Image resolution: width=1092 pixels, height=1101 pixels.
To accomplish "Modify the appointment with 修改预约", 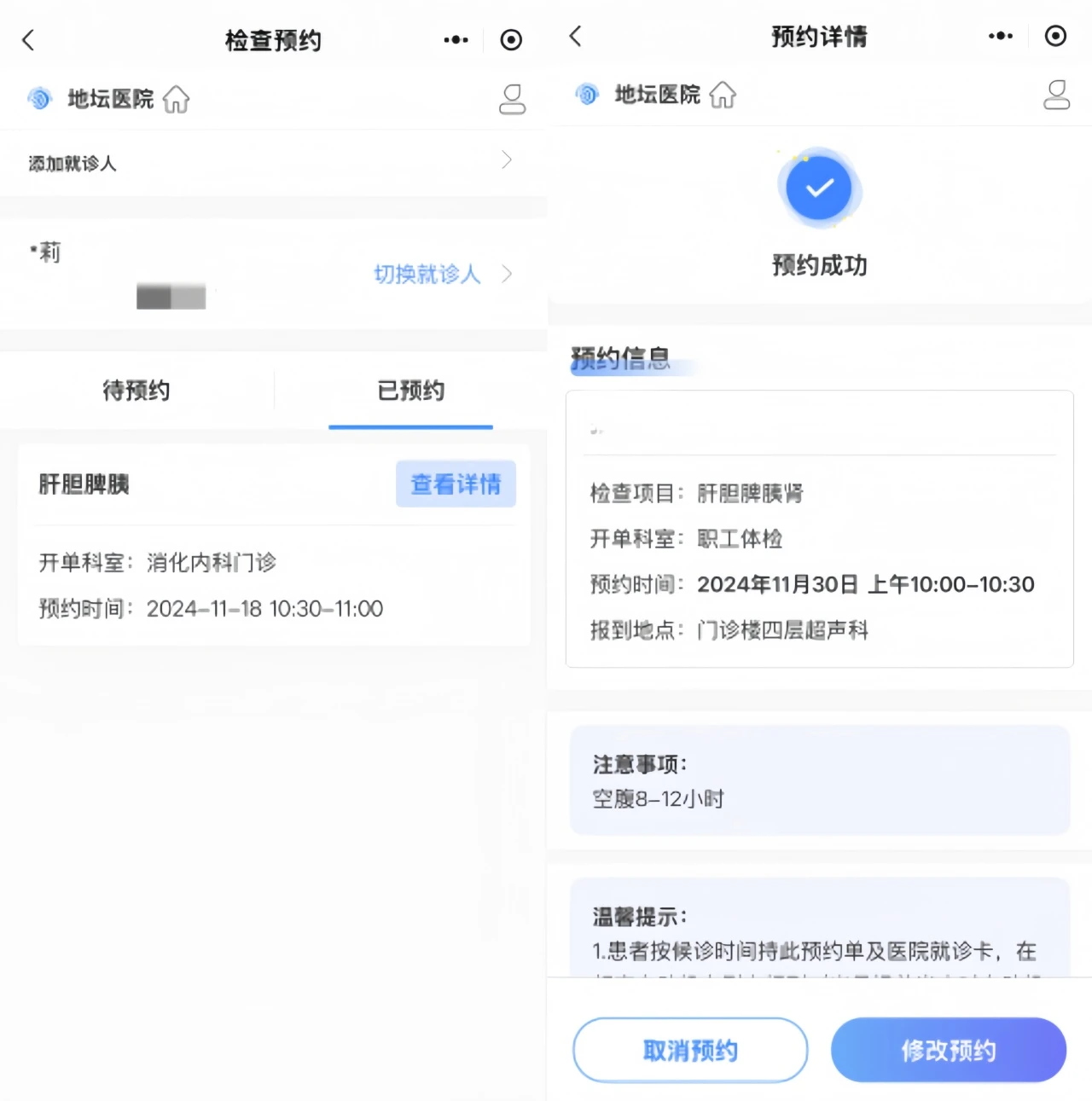I will [948, 1050].
